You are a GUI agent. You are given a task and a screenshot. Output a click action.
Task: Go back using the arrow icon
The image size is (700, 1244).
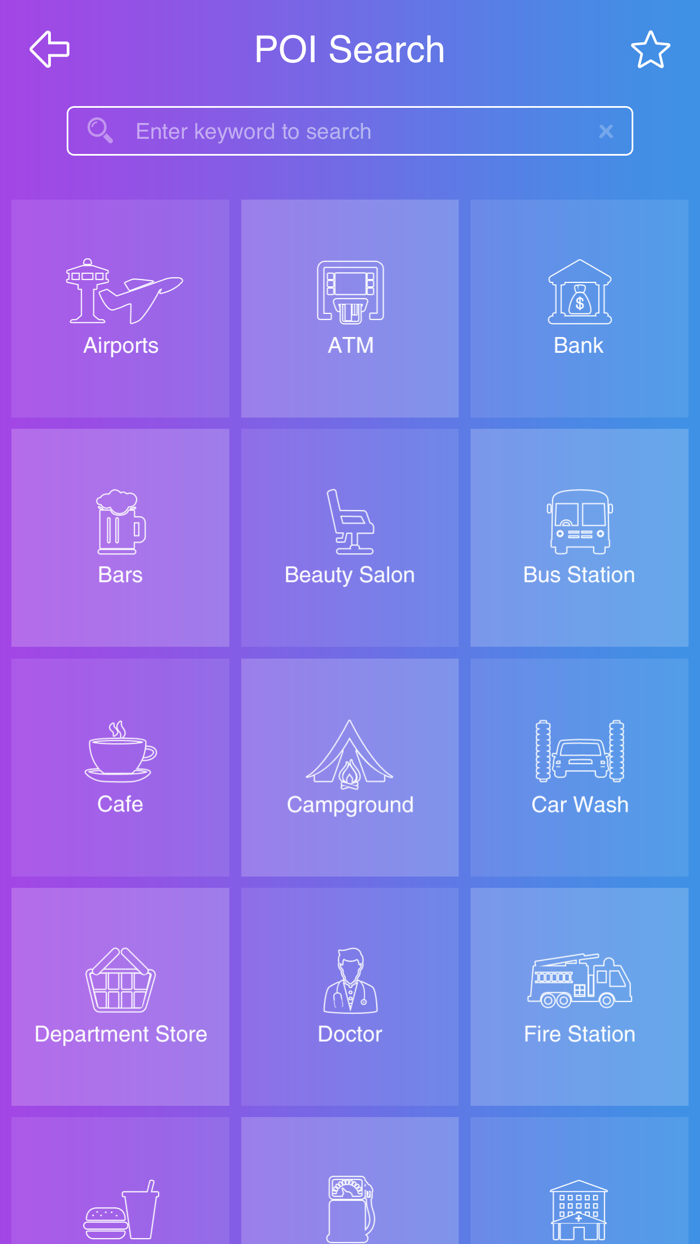pos(49,49)
